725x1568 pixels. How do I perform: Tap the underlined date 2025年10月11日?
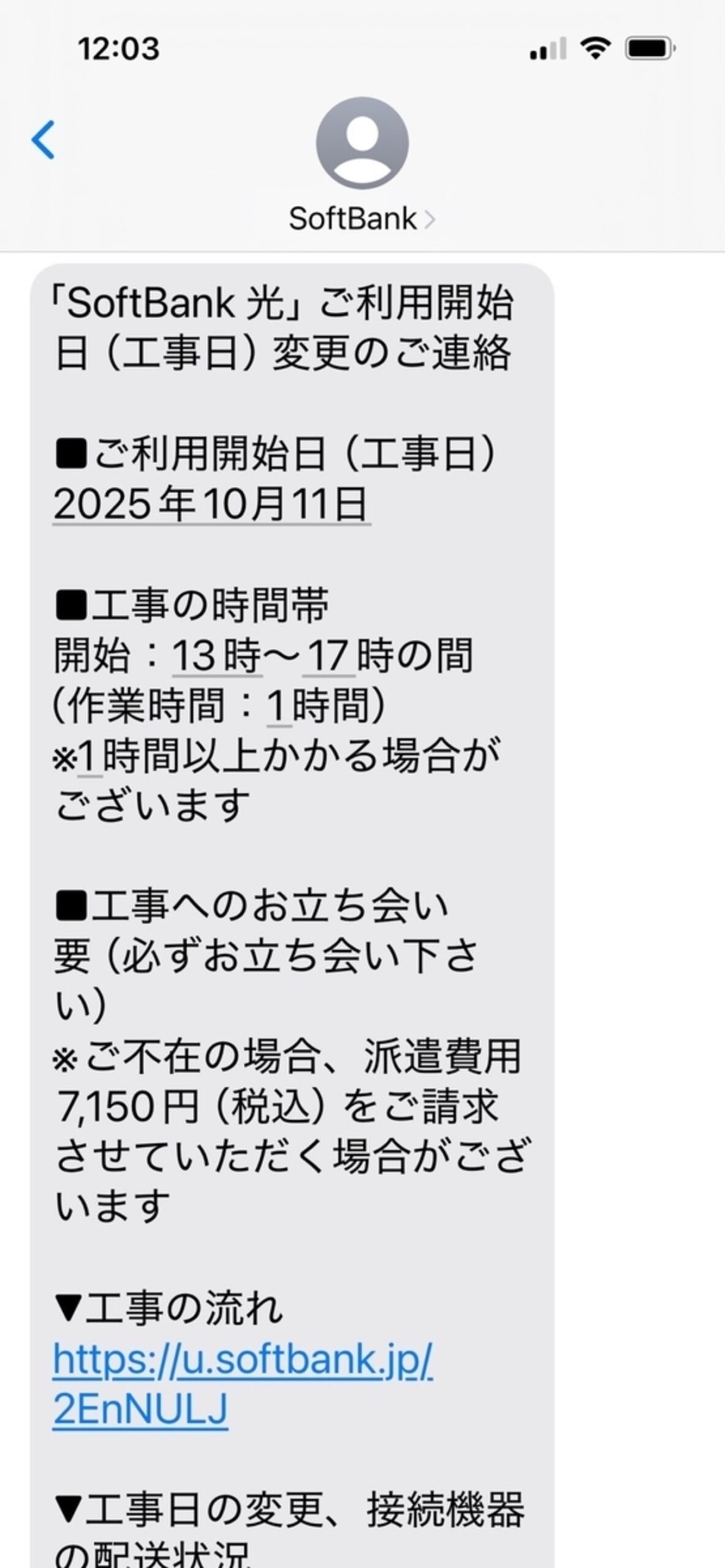[x=211, y=505]
